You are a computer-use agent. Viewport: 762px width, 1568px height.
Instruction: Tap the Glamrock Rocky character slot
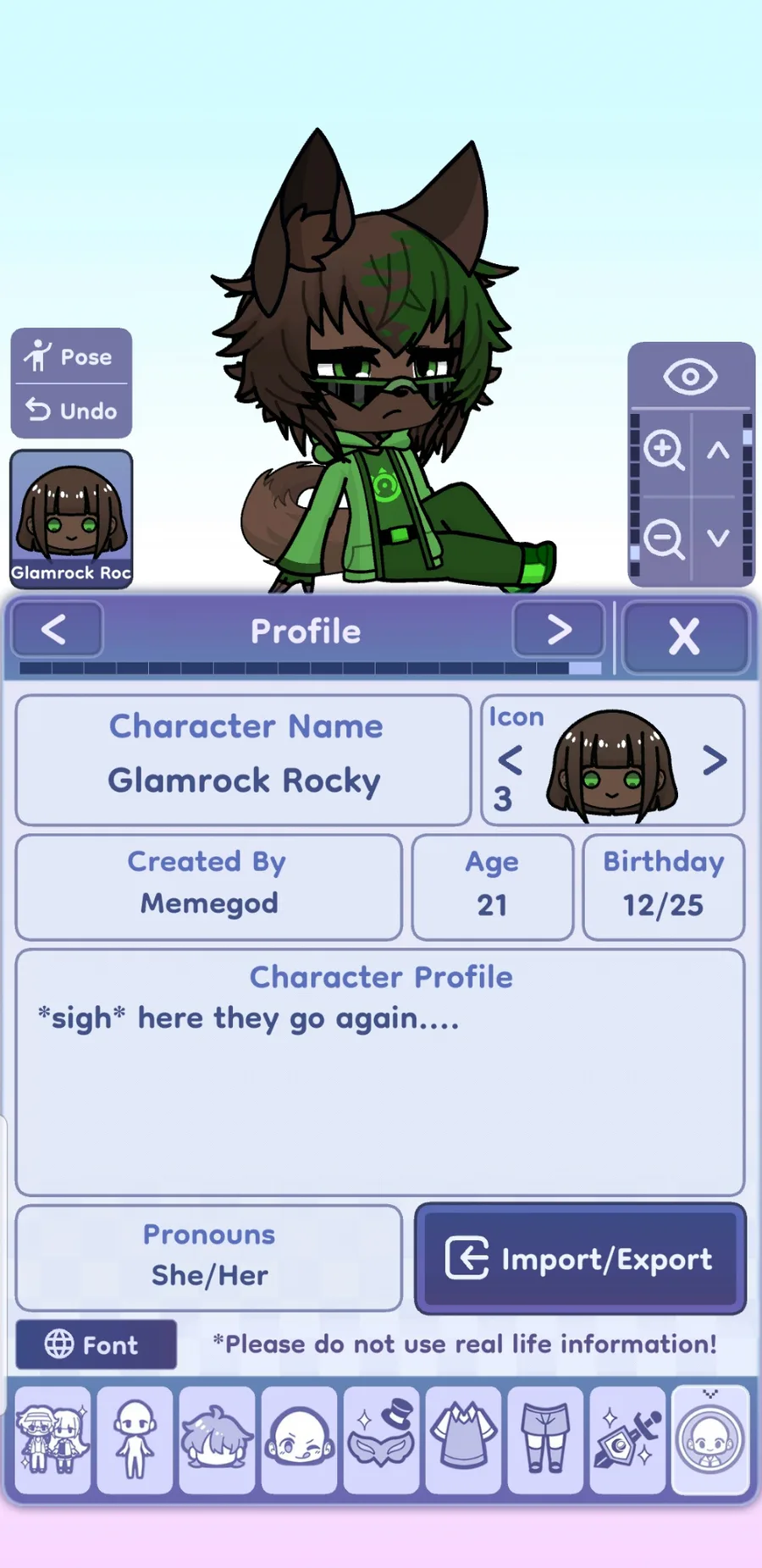(x=71, y=519)
